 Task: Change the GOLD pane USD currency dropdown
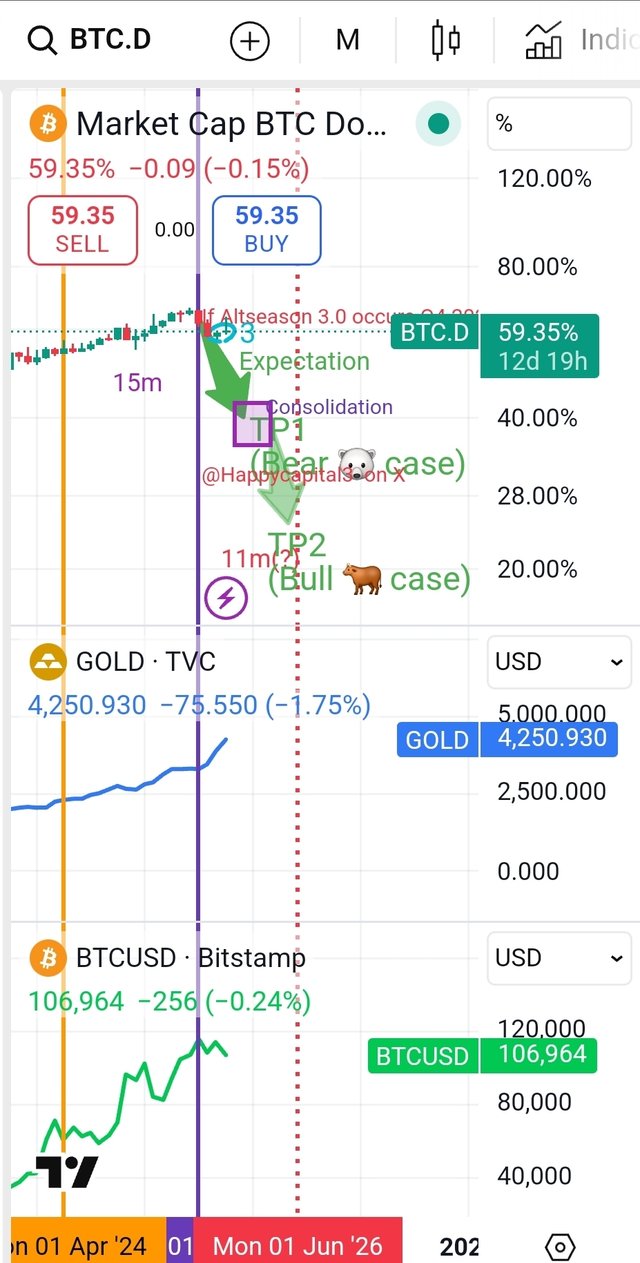tap(560, 661)
